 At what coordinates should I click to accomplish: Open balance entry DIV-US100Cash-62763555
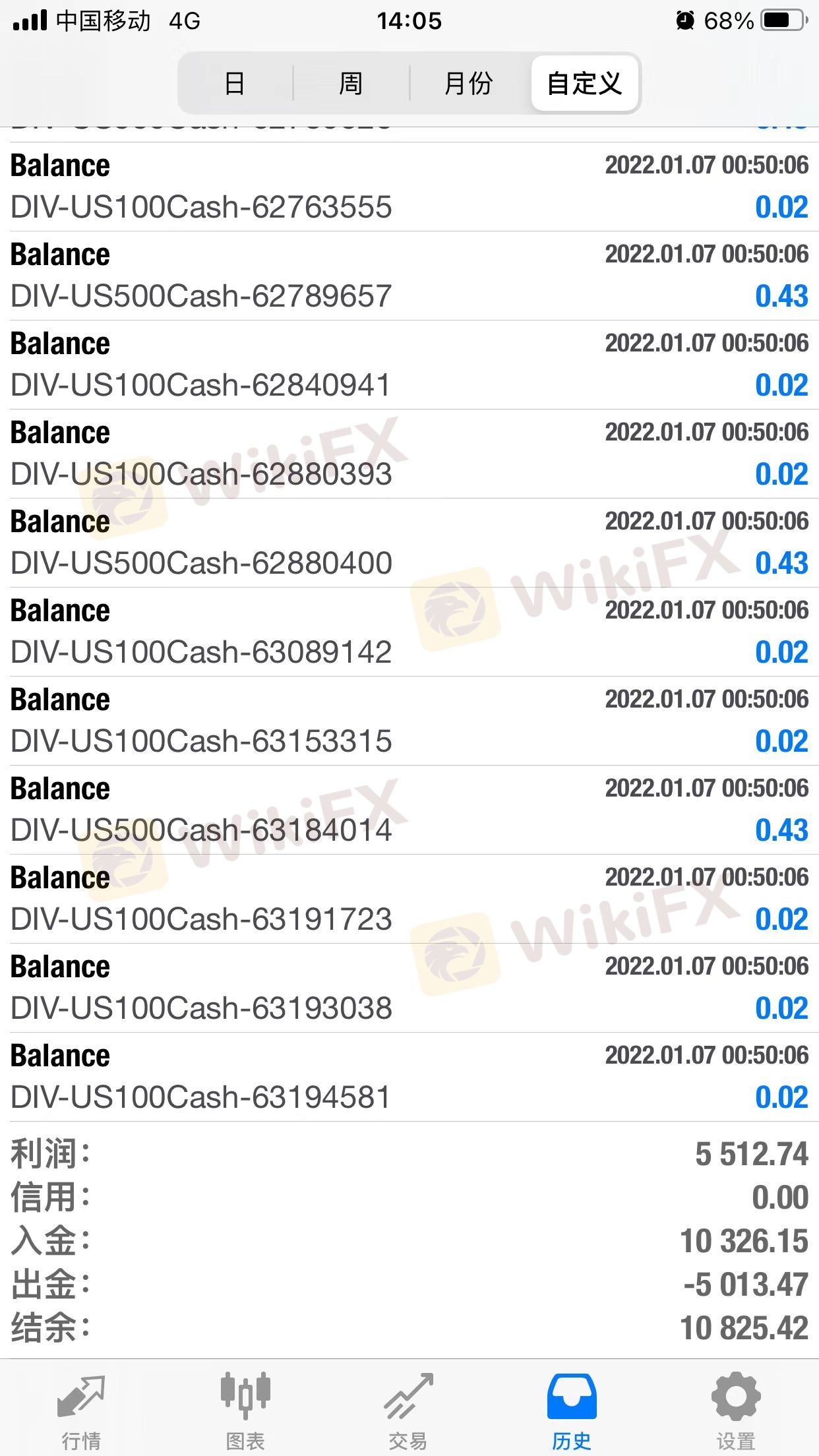pos(409,187)
